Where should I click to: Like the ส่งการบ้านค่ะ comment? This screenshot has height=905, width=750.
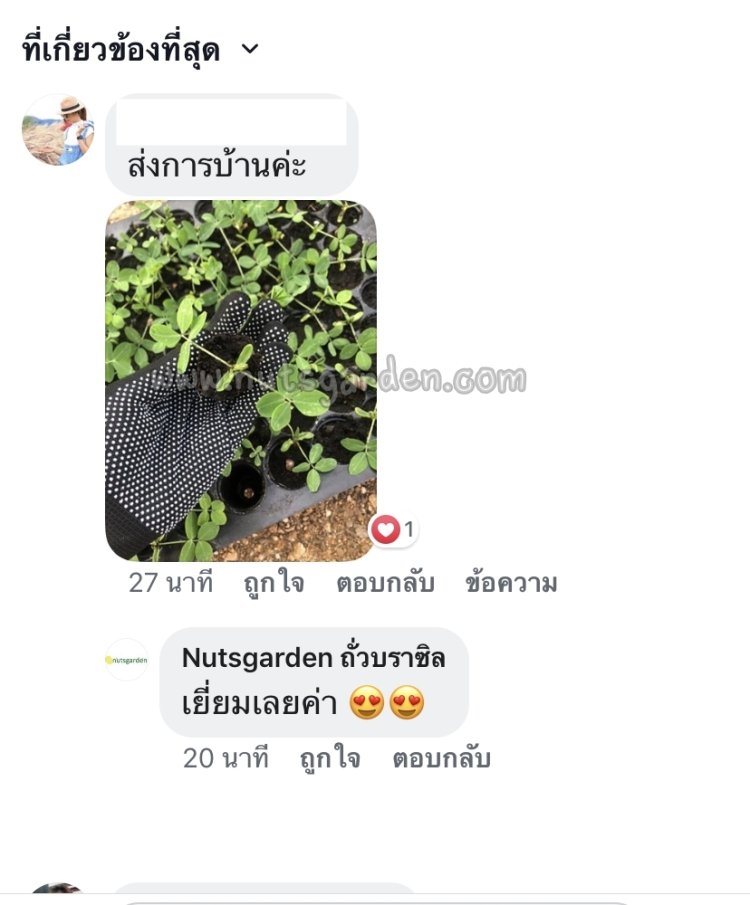pos(274,583)
